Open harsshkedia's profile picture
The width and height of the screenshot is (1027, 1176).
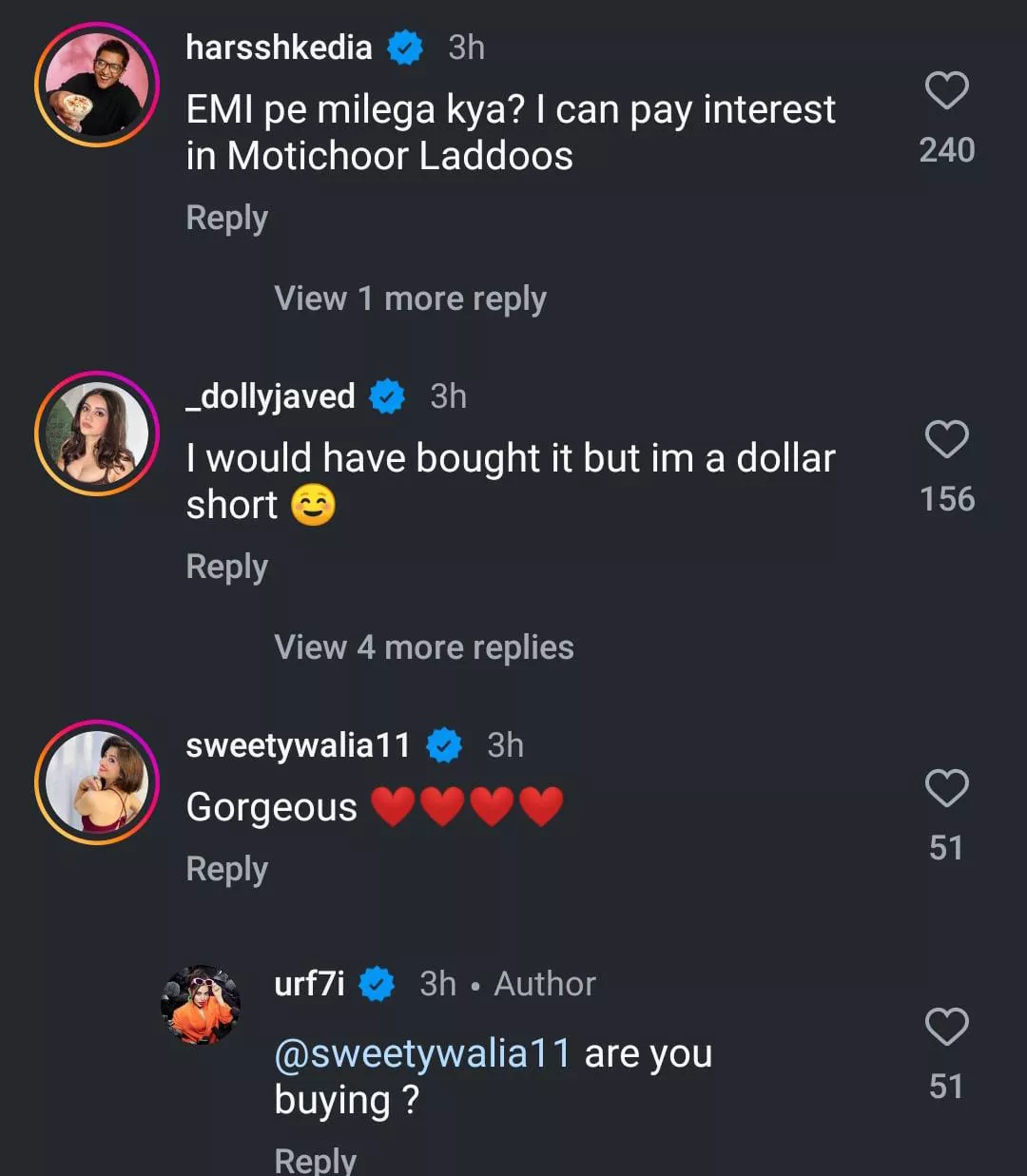(x=96, y=85)
